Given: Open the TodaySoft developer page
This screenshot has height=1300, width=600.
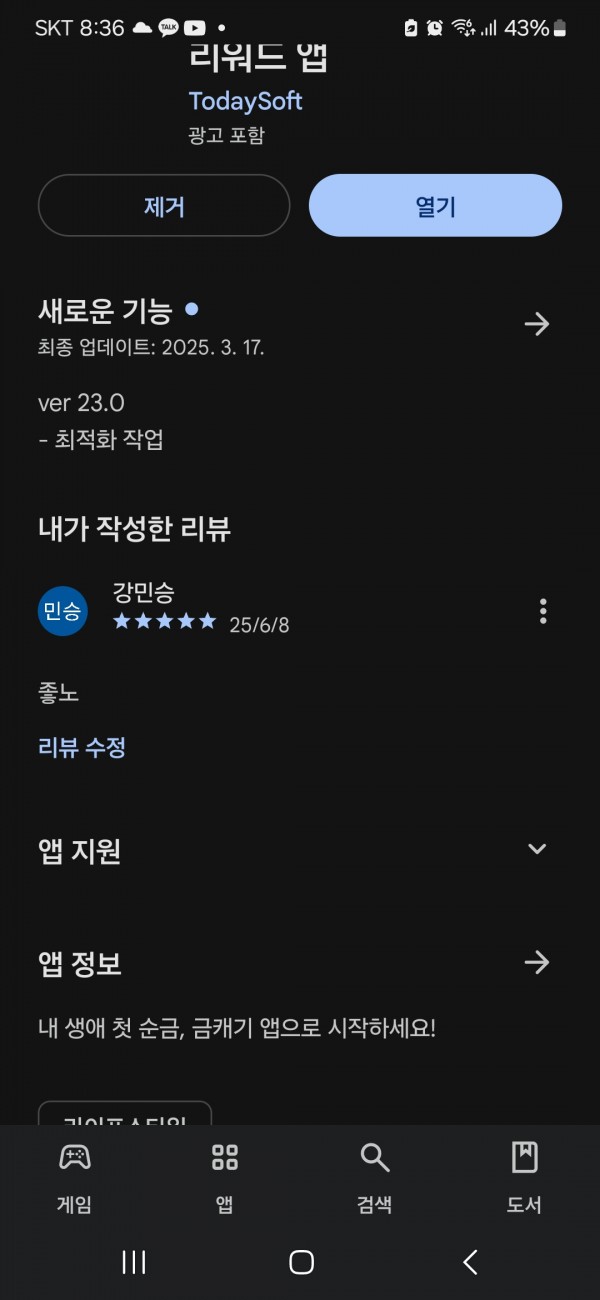Looking at the screenshot, I should point(245,101).
